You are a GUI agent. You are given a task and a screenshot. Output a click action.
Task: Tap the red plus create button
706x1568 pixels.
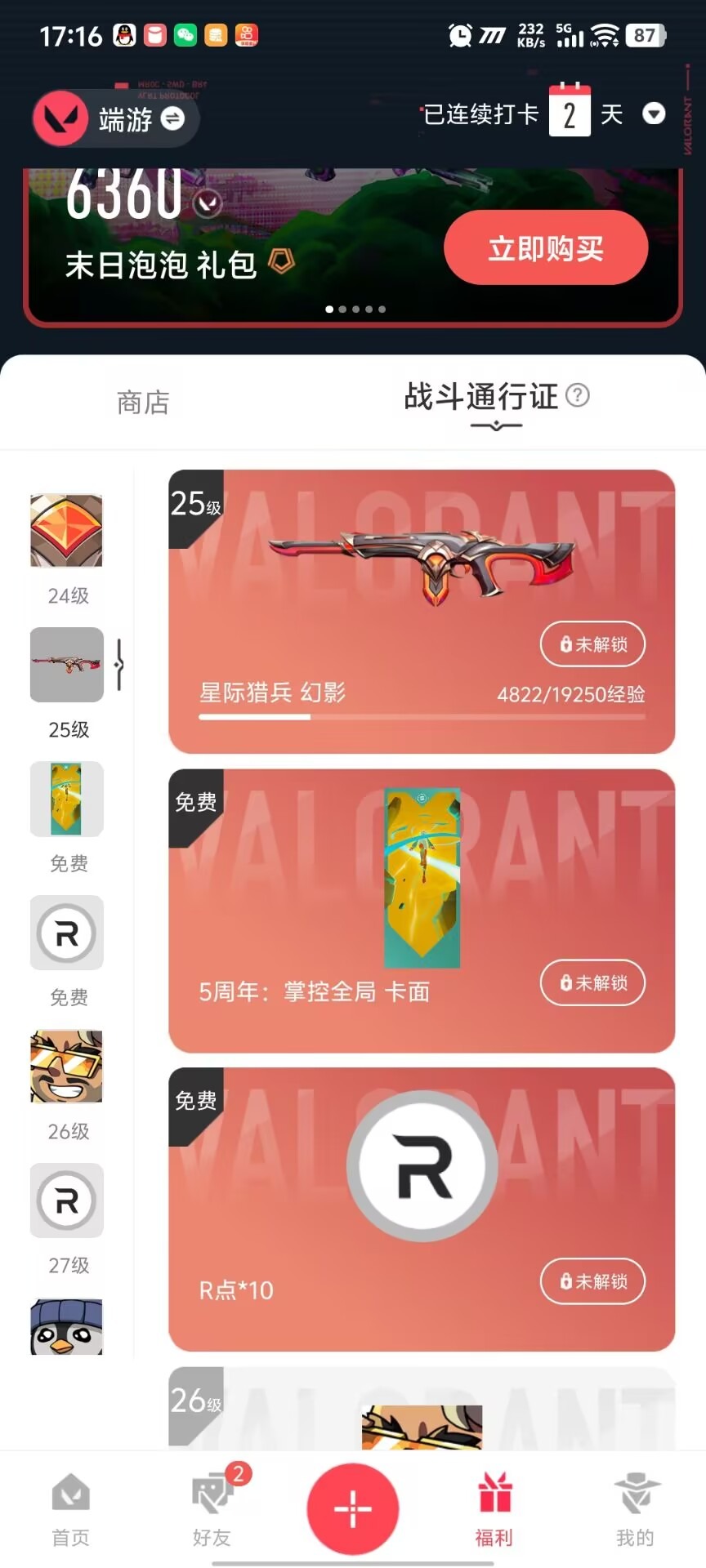[x=353, y=1508]
